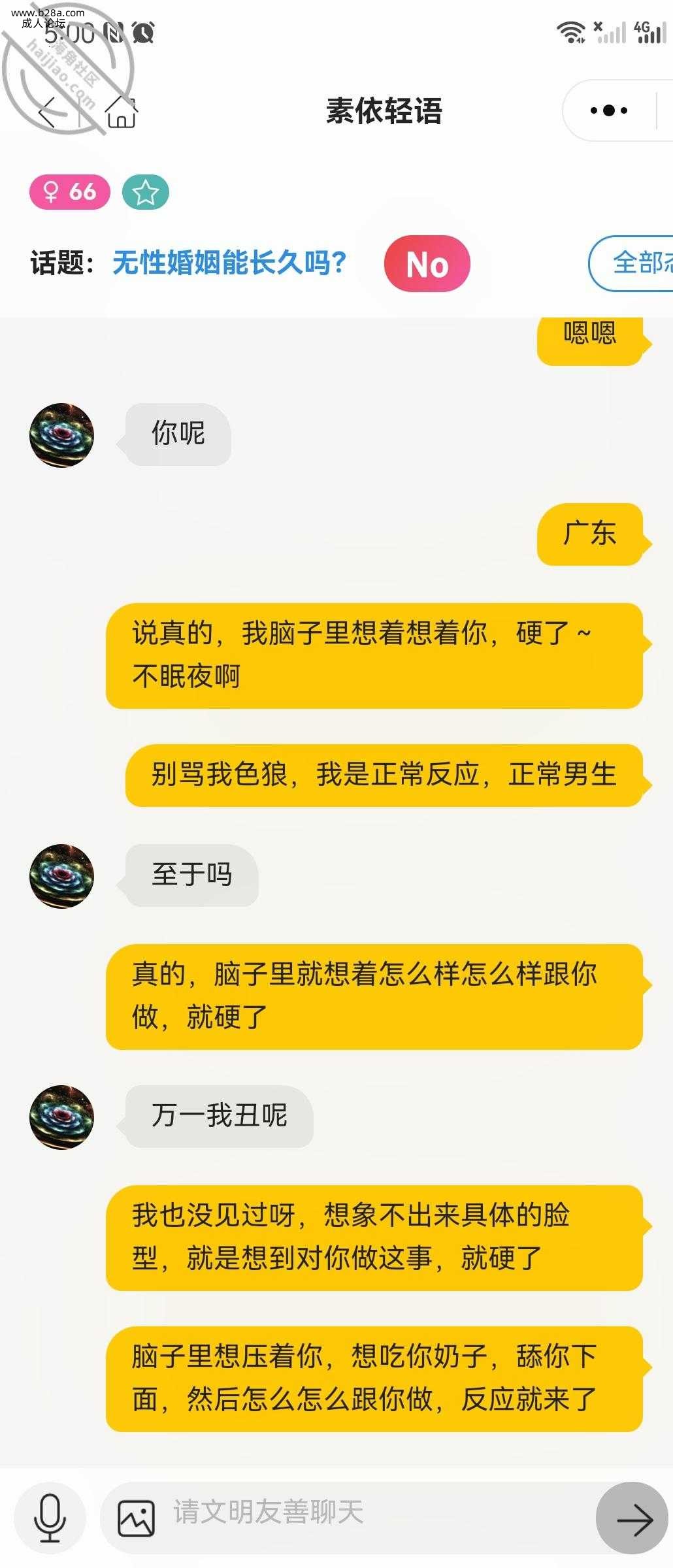Open the topic link 无性婚姻能长久吗?

point(229,263)
